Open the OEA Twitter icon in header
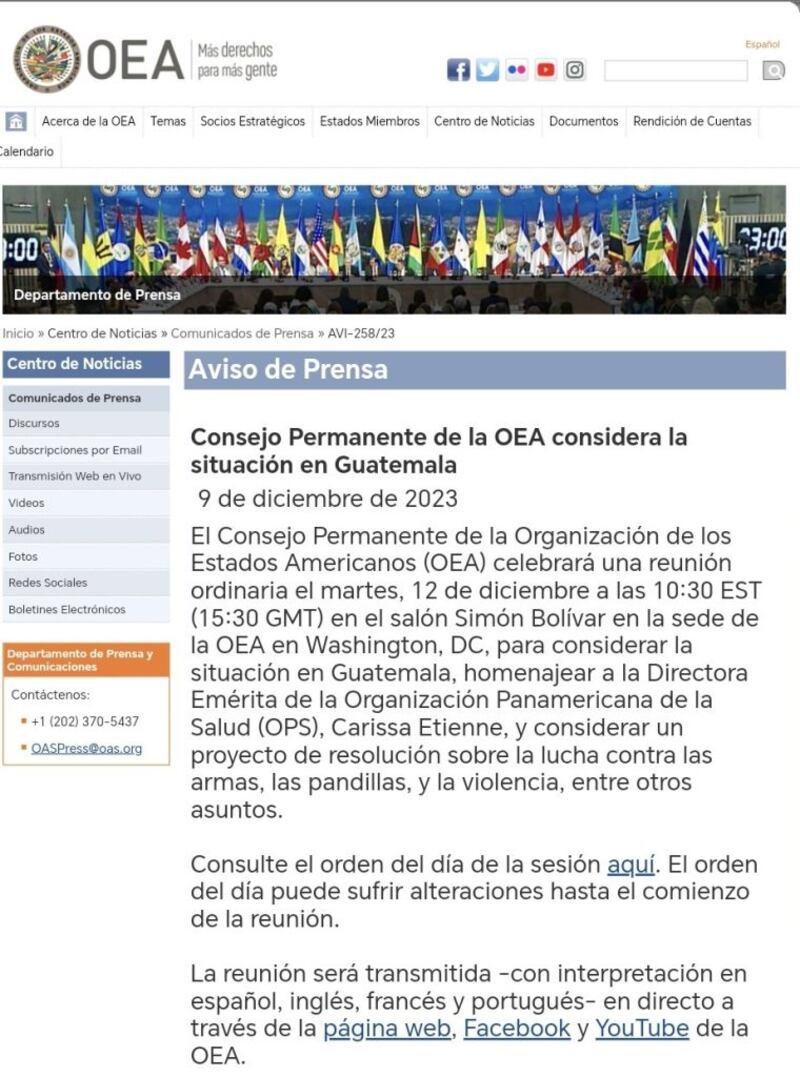800x1077 pixels. (x=487, y=70)
